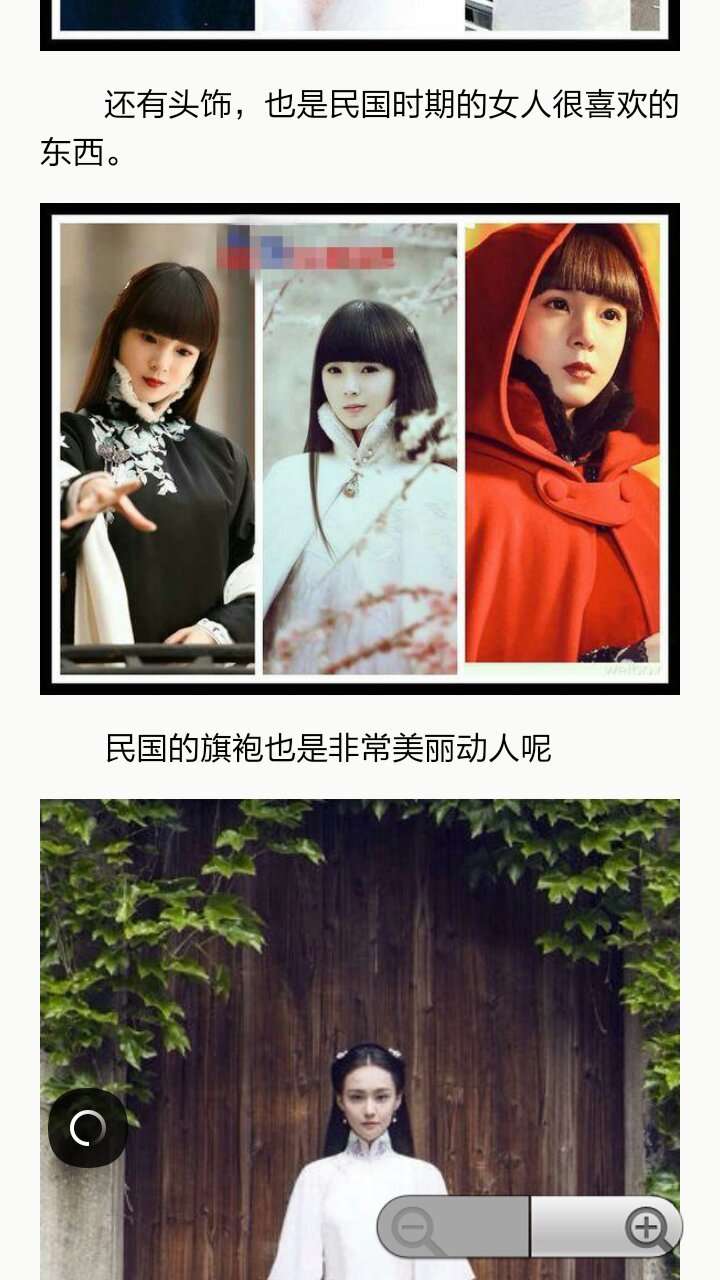Open the woman in white qipao photo
The height and width of the screenshot is (1280, 720).
click(x=360, y=1000)
